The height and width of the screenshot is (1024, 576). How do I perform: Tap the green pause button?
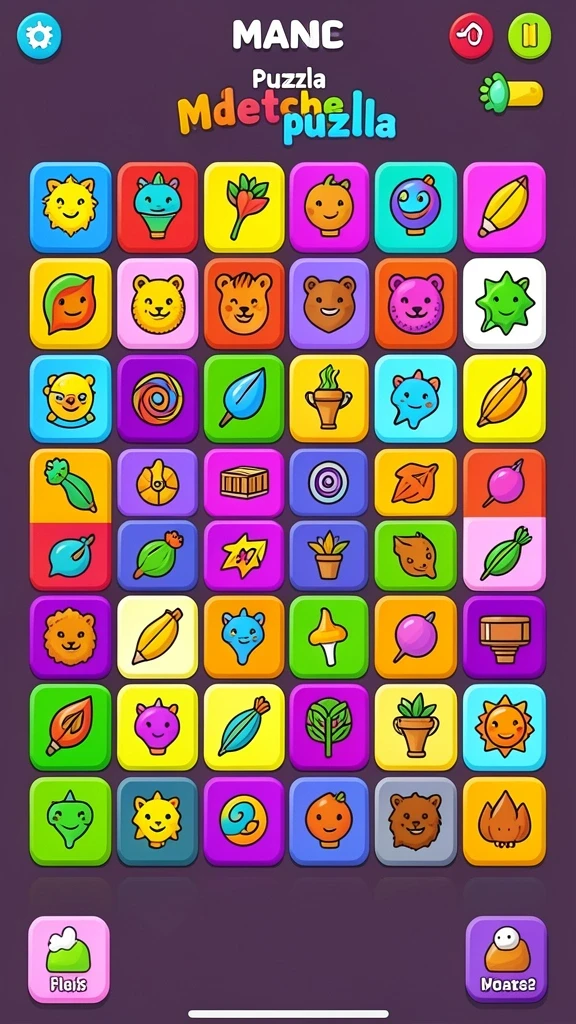point(530,36)
